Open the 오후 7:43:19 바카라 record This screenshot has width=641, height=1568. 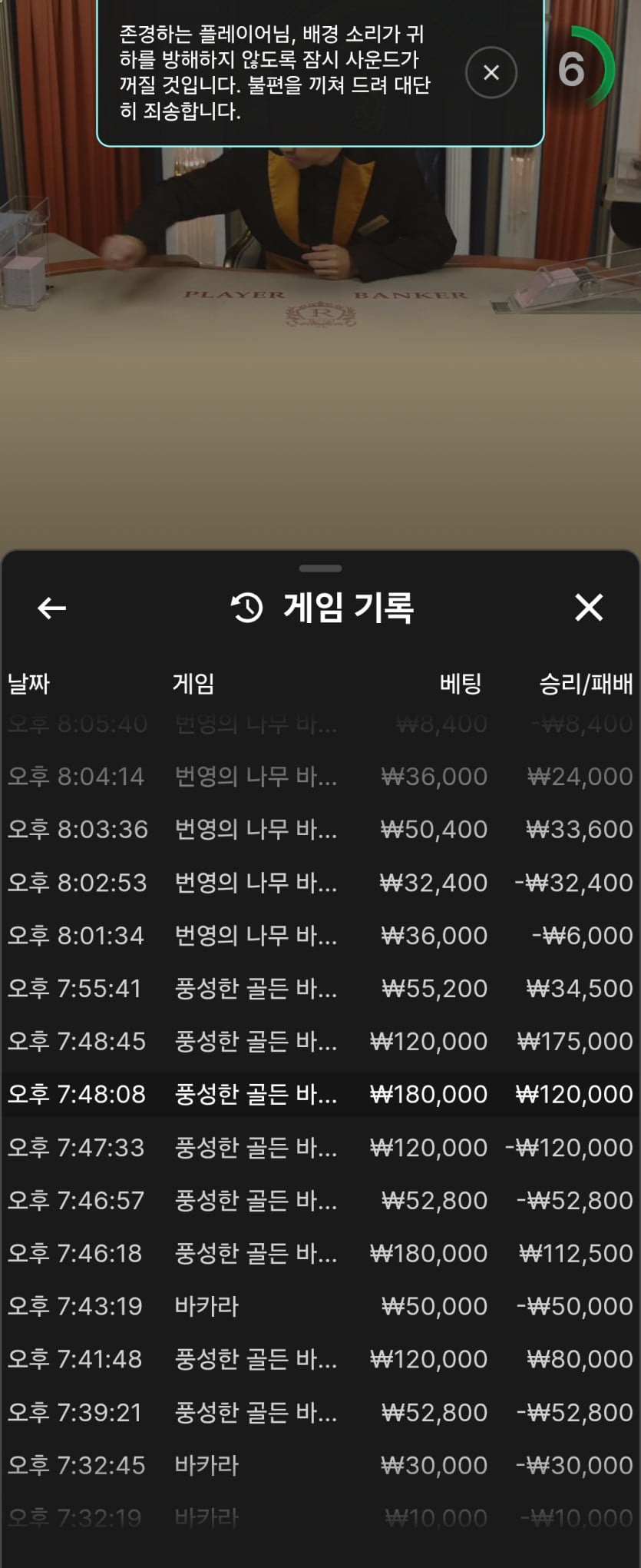tap(320, 1306)
